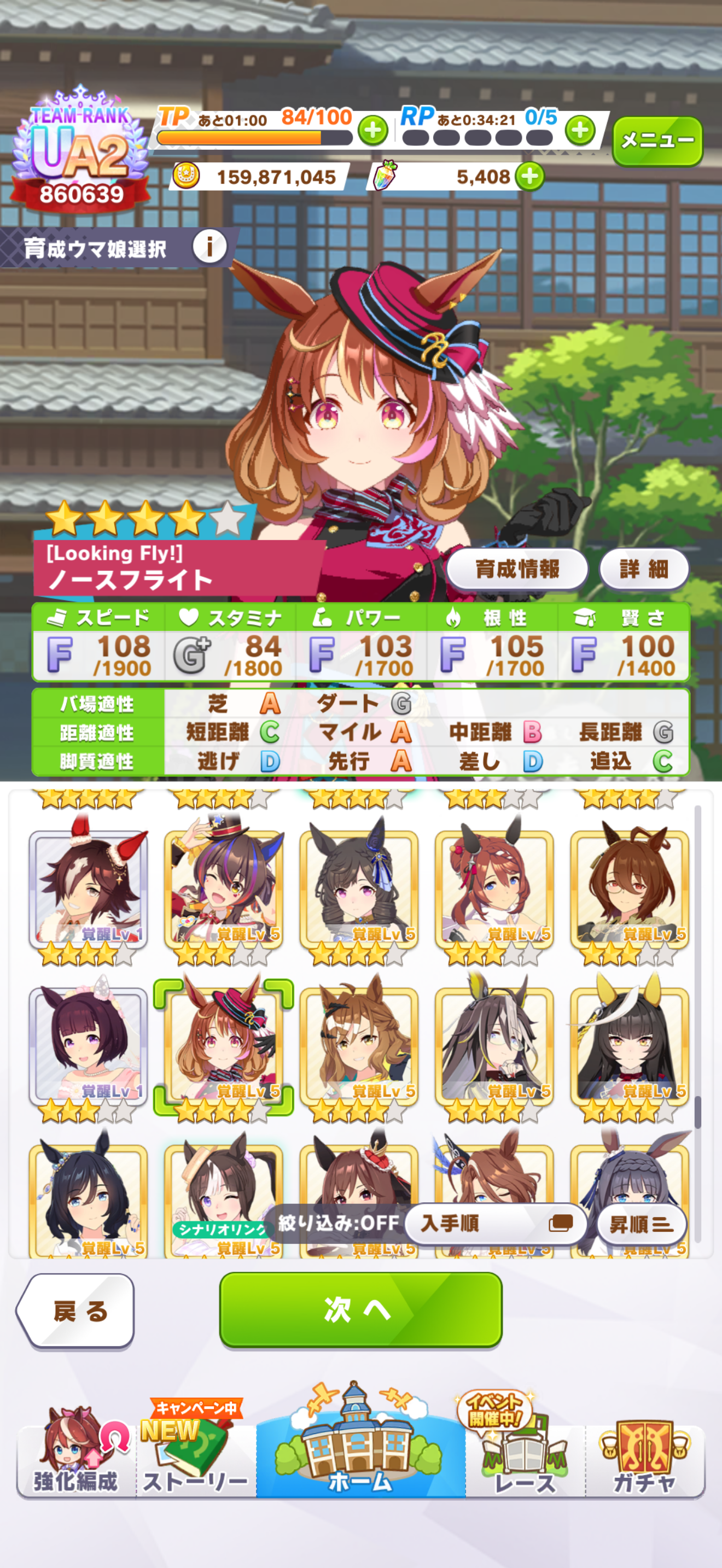Open the info icon beside 育成ウマ娘選択
Image resolution: width=722 pixels, height=1568 pixels.
click(x=209, y=247)
